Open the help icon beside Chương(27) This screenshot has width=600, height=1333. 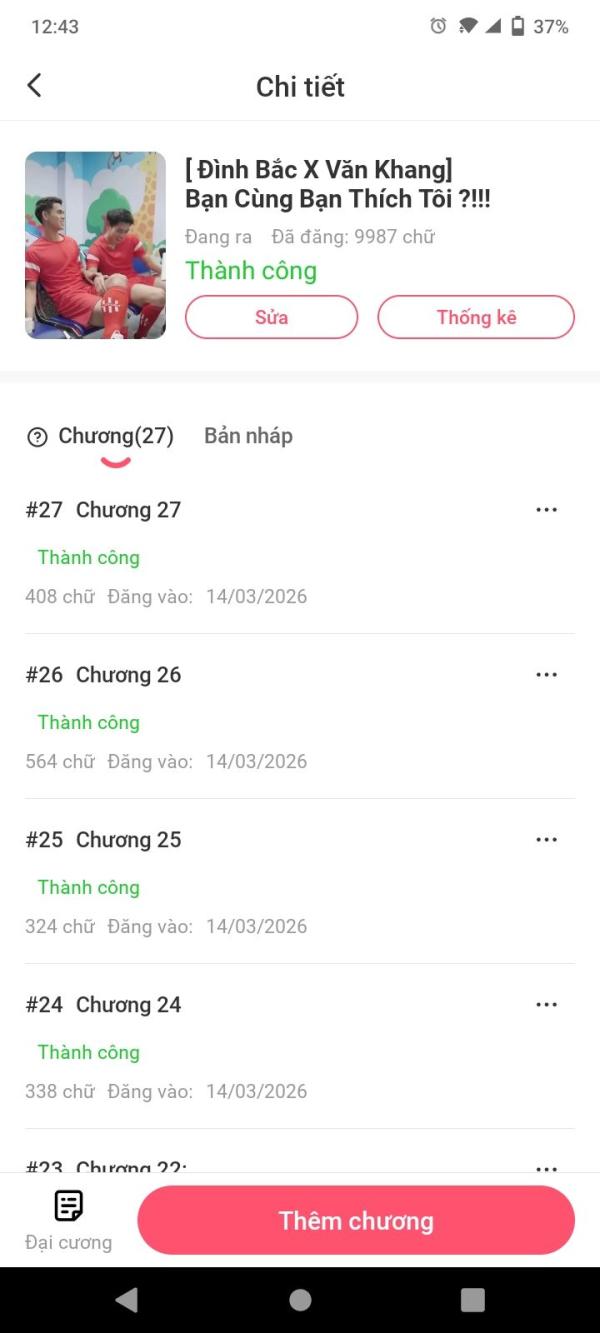(x=37, y=437)
